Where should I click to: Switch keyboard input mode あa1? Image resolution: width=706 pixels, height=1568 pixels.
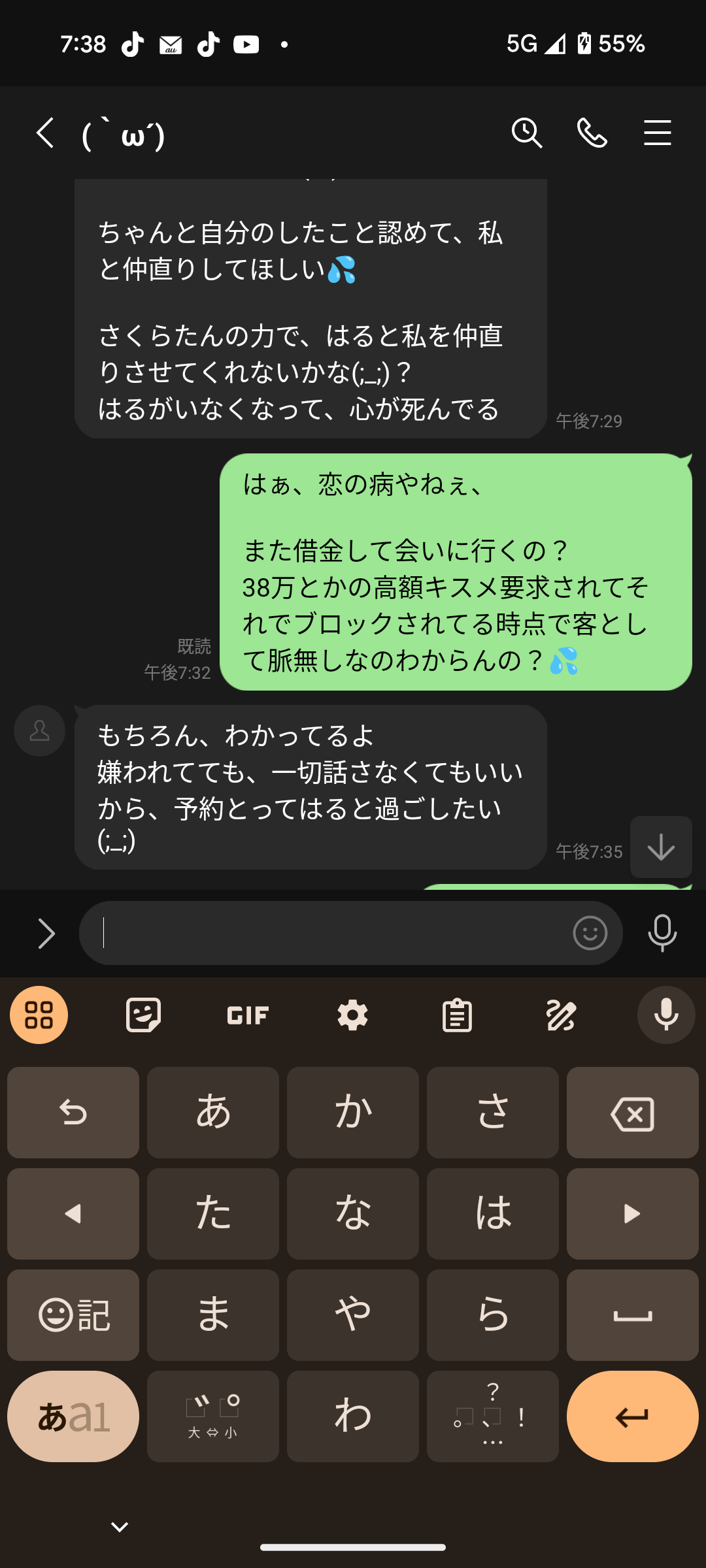pos(73,1416)
